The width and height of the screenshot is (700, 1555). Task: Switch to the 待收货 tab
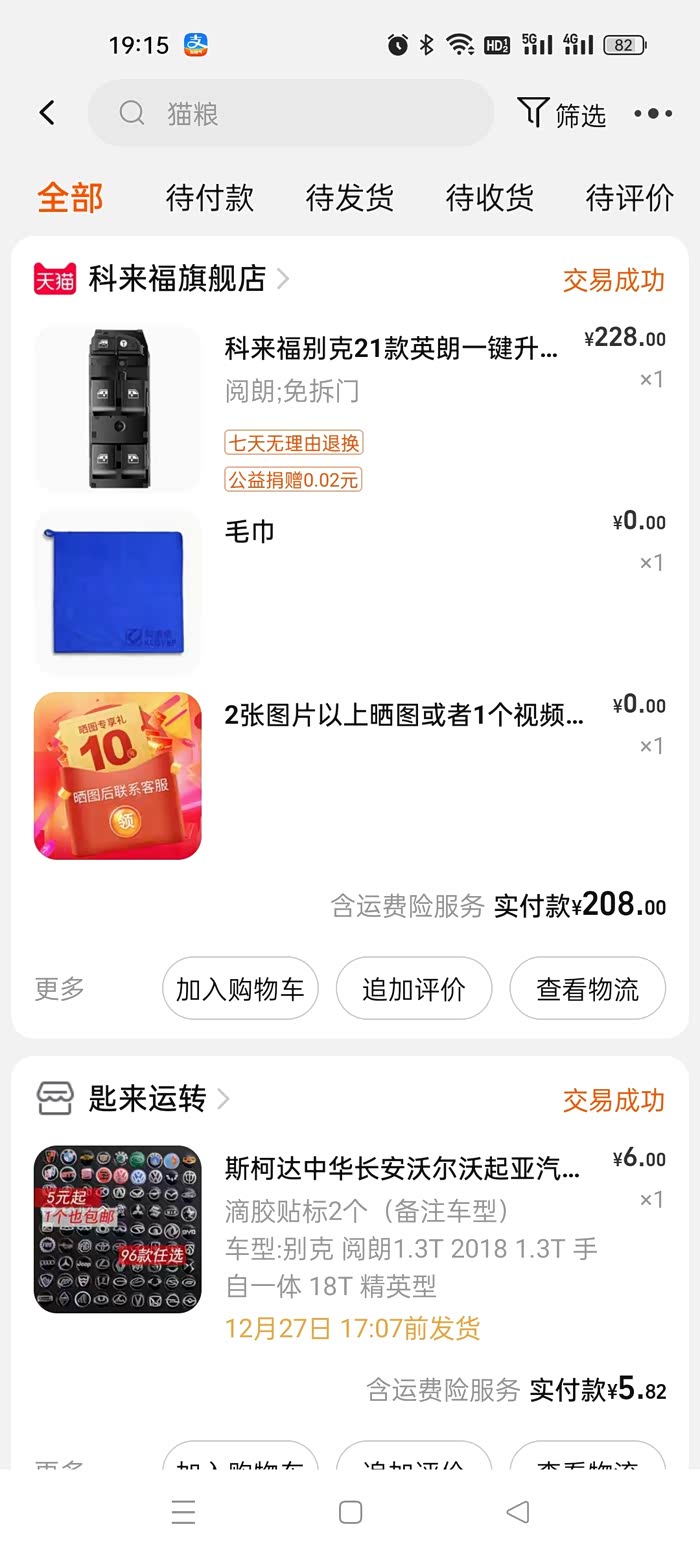(490, 198)
